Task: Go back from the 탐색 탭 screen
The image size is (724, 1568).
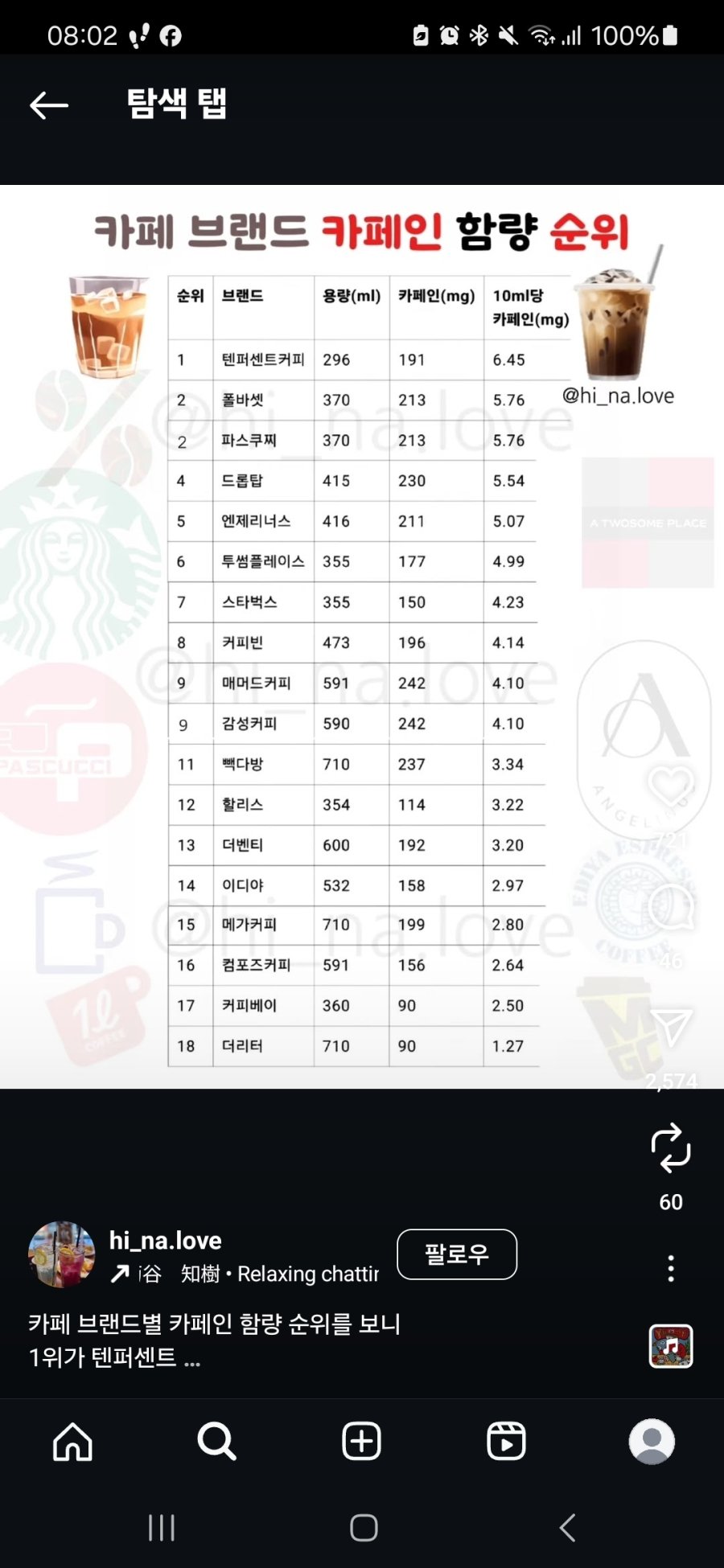Action: tap(49, 105)
